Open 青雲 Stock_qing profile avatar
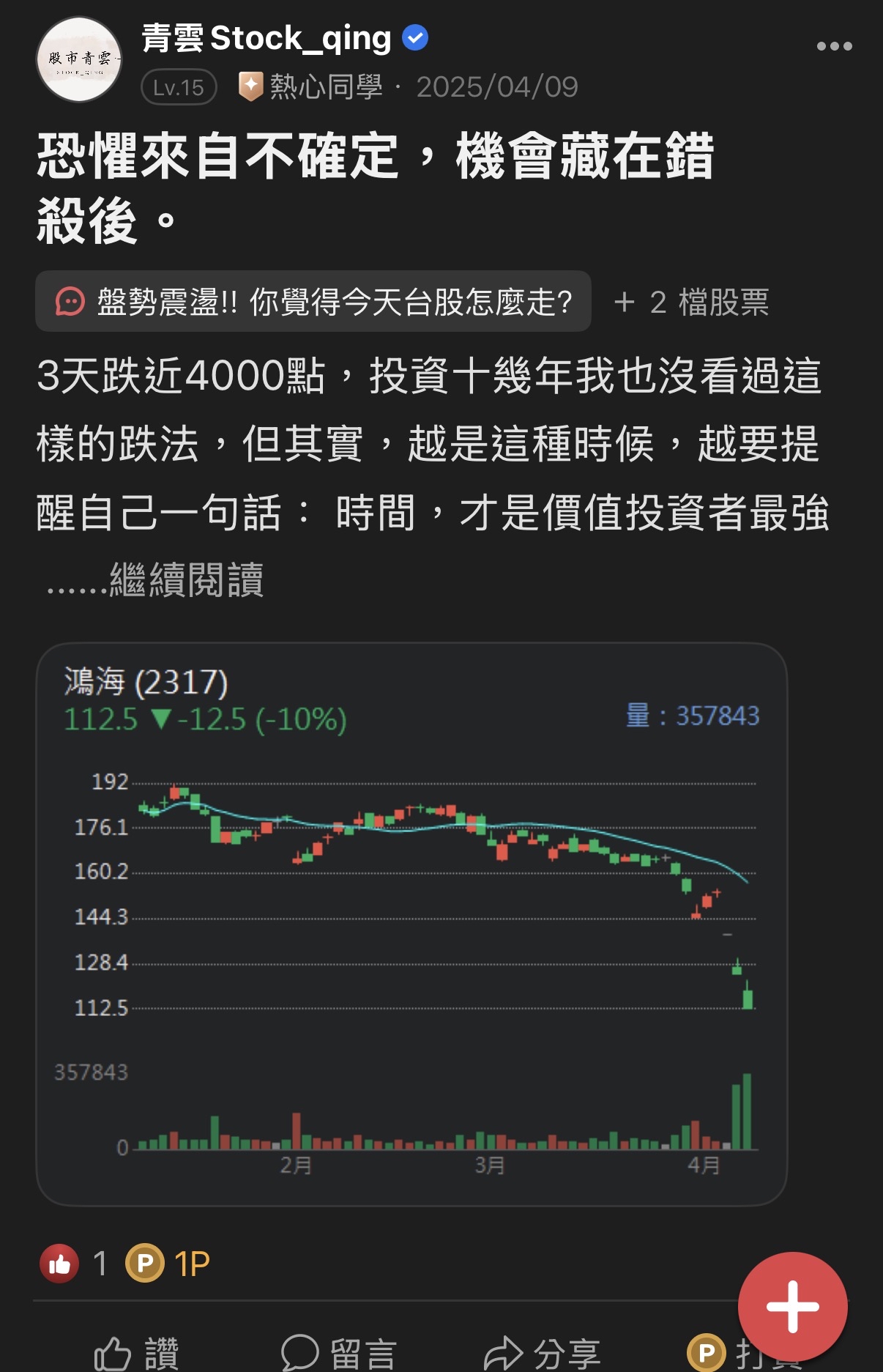The width and height of the screenshot is (883, 1372). pos(79,59)
